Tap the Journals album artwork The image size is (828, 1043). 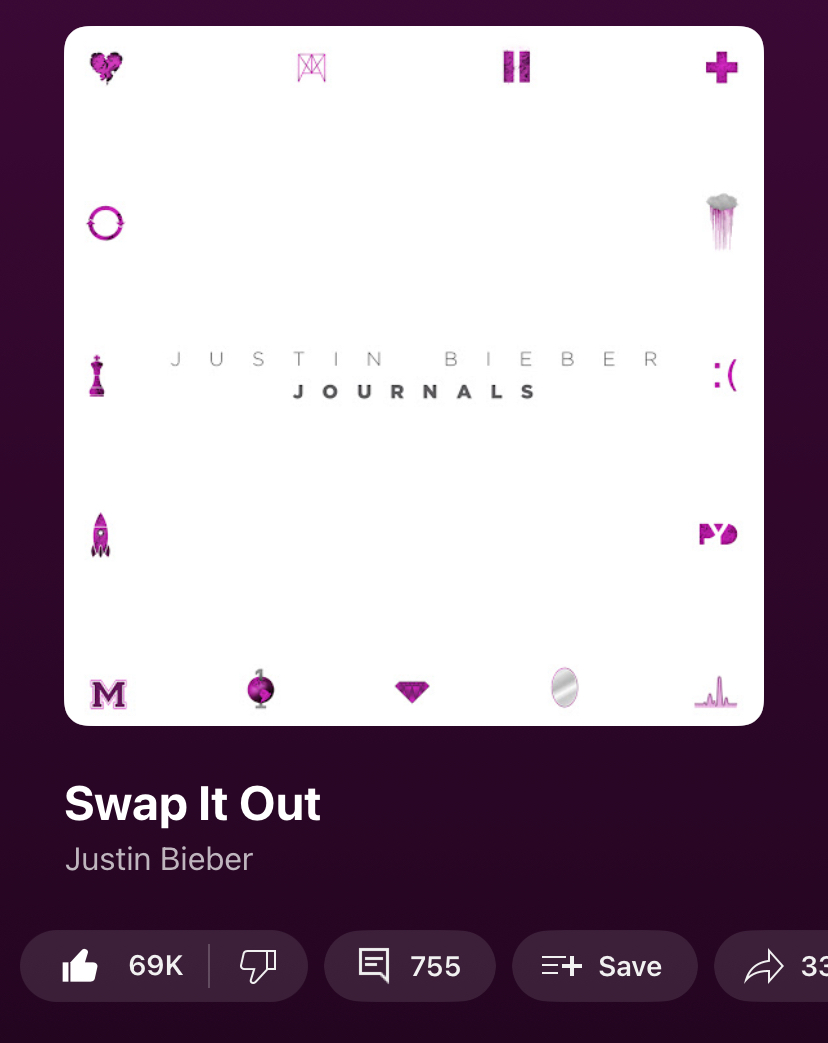pyautogui.click(x=414, y=376)
